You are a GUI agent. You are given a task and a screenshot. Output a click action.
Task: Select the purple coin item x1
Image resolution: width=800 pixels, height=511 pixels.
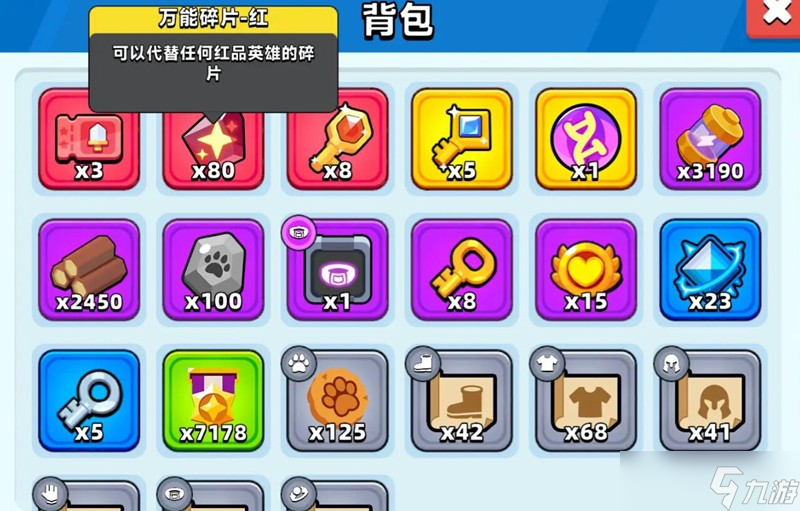[x=585, y=139]
